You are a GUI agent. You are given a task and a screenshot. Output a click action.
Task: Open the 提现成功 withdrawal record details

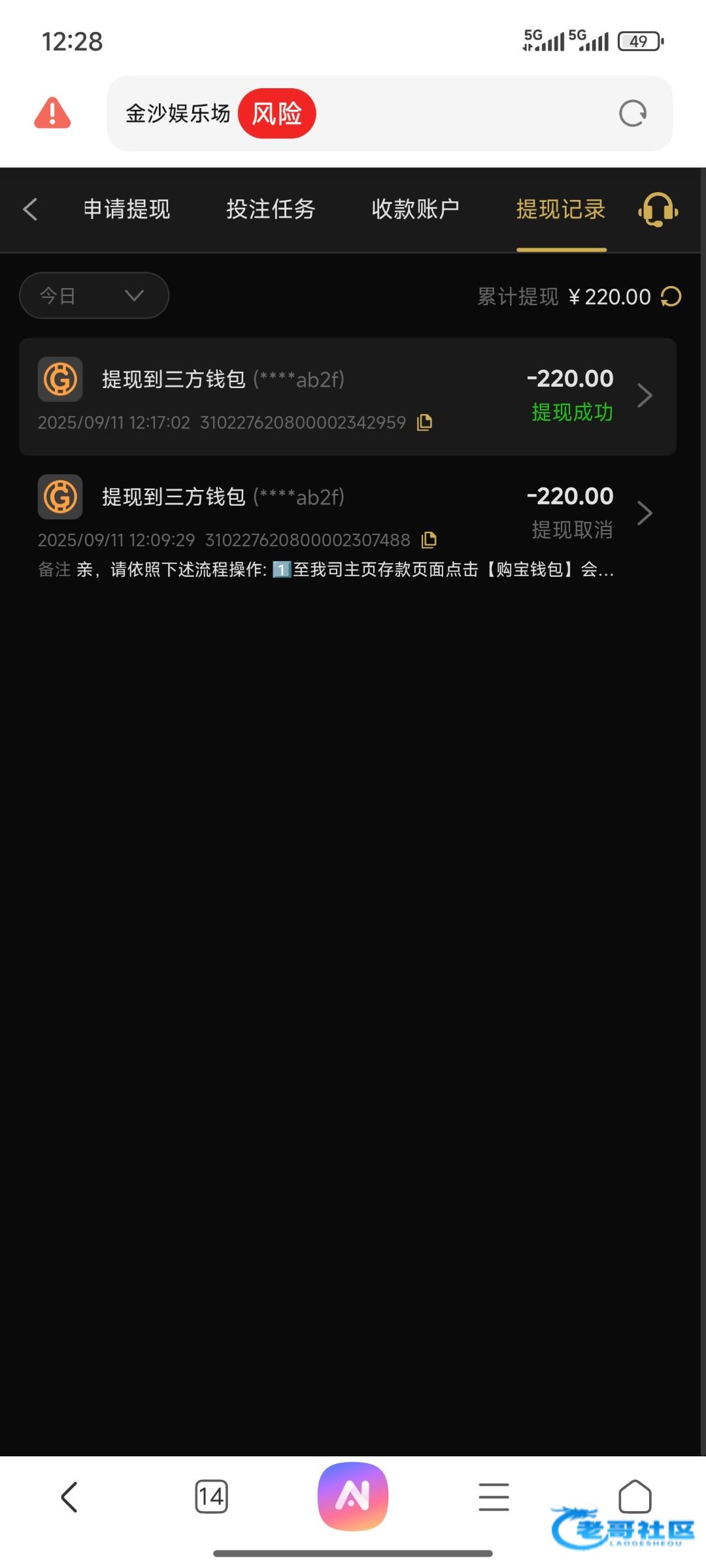[347, 397]
